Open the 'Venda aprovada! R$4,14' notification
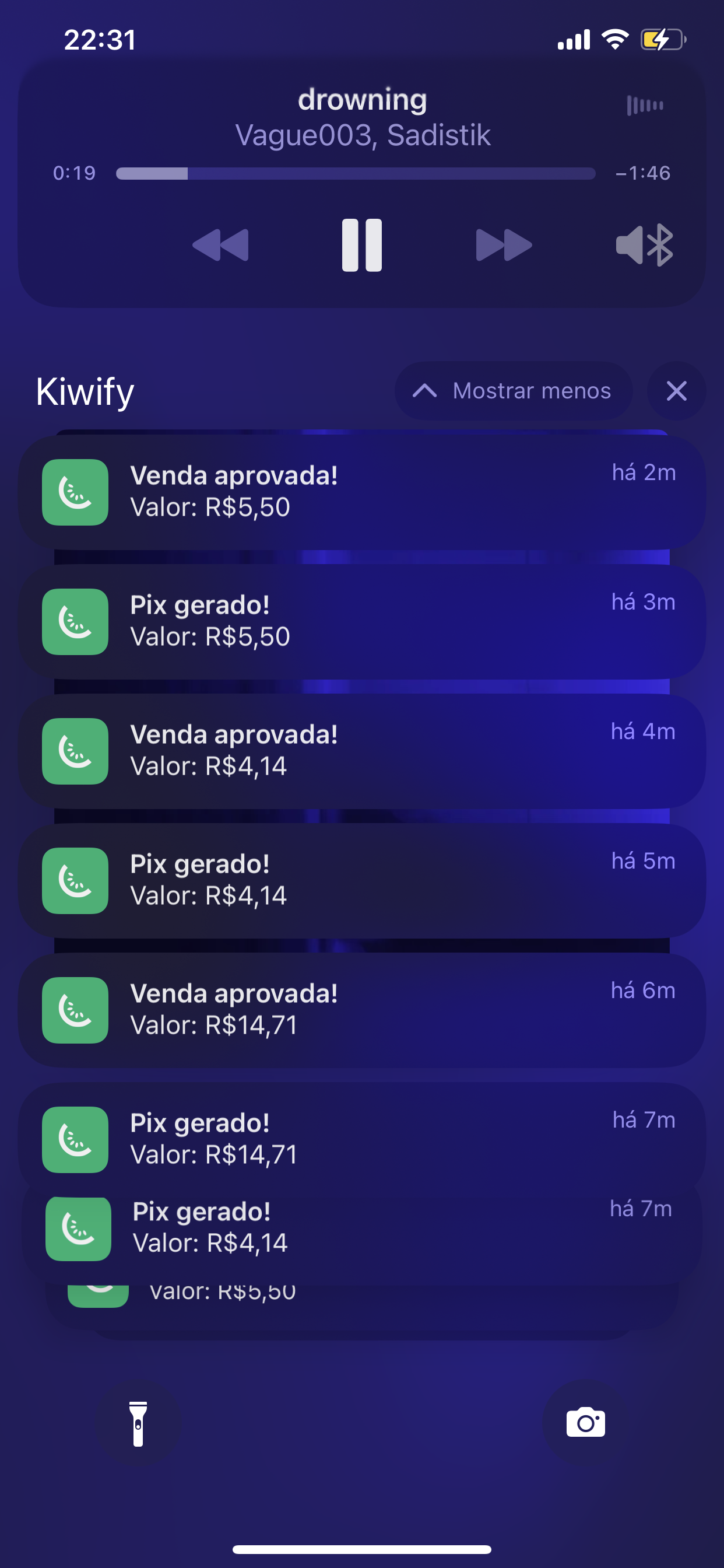Viewport: 724px width, 1568px height. point(361,750)
